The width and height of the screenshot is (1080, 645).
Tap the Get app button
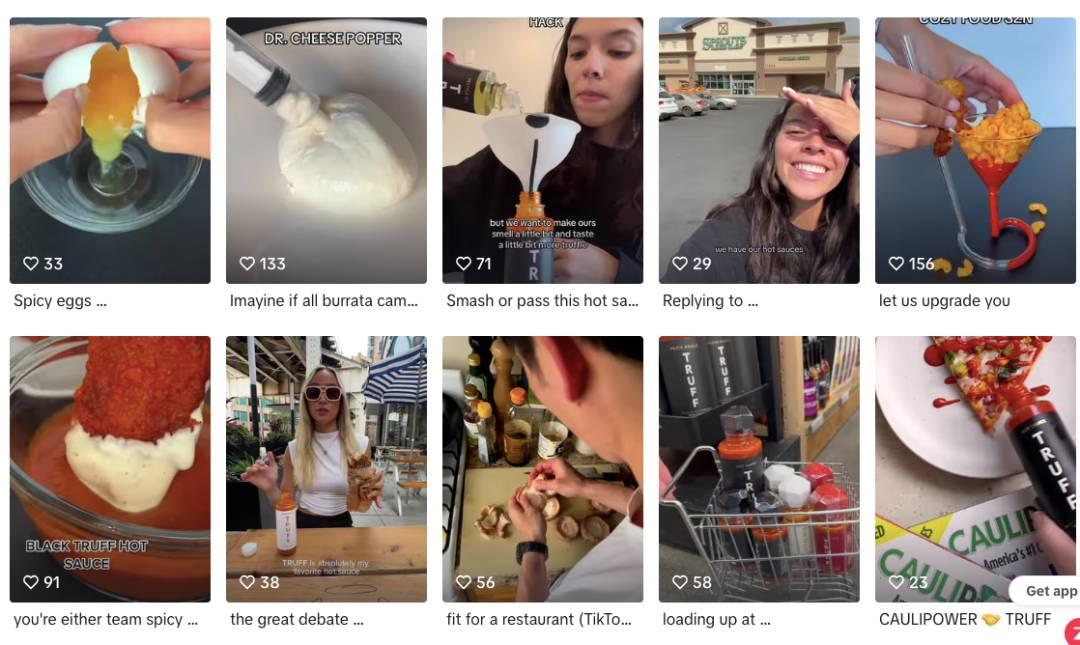pos(1050,591)
